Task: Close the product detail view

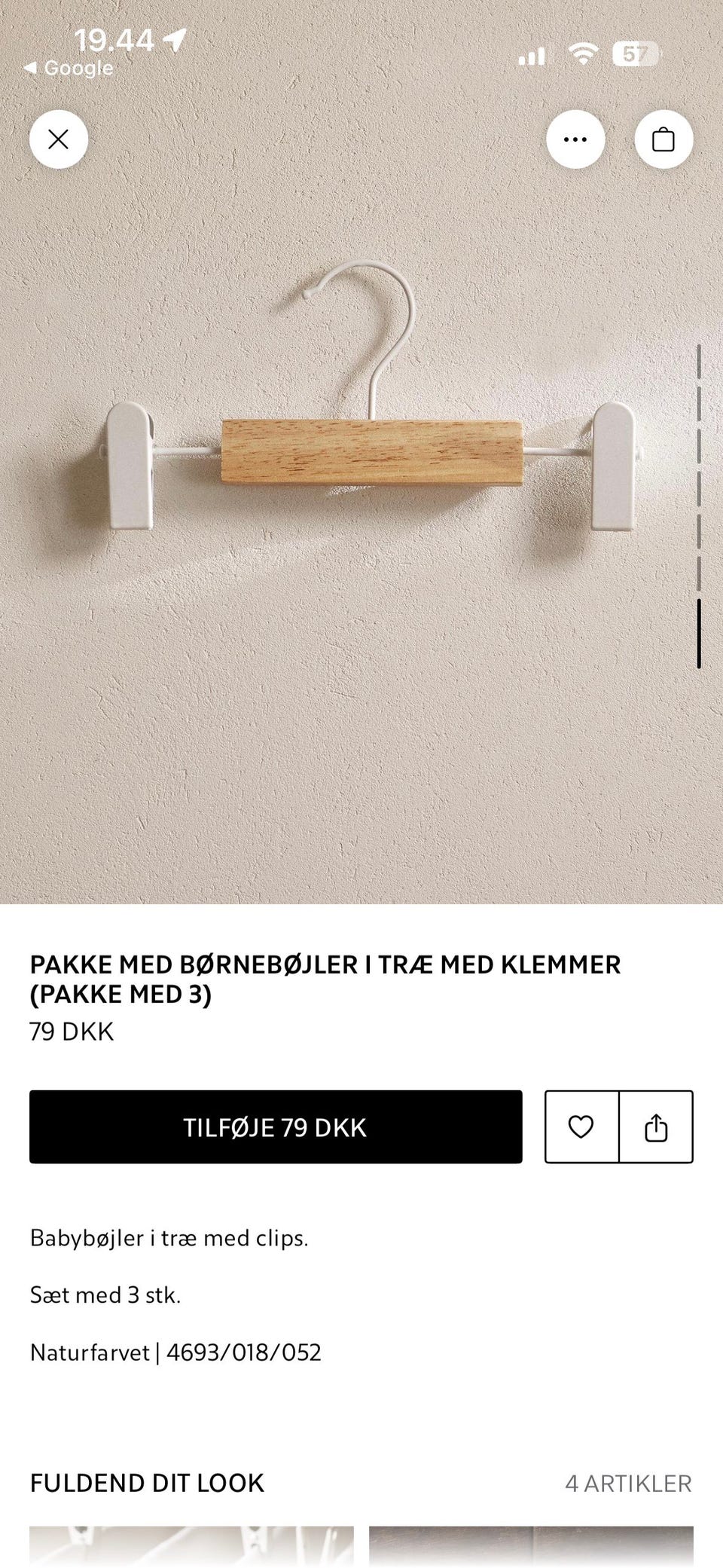Action: [59, 139]
